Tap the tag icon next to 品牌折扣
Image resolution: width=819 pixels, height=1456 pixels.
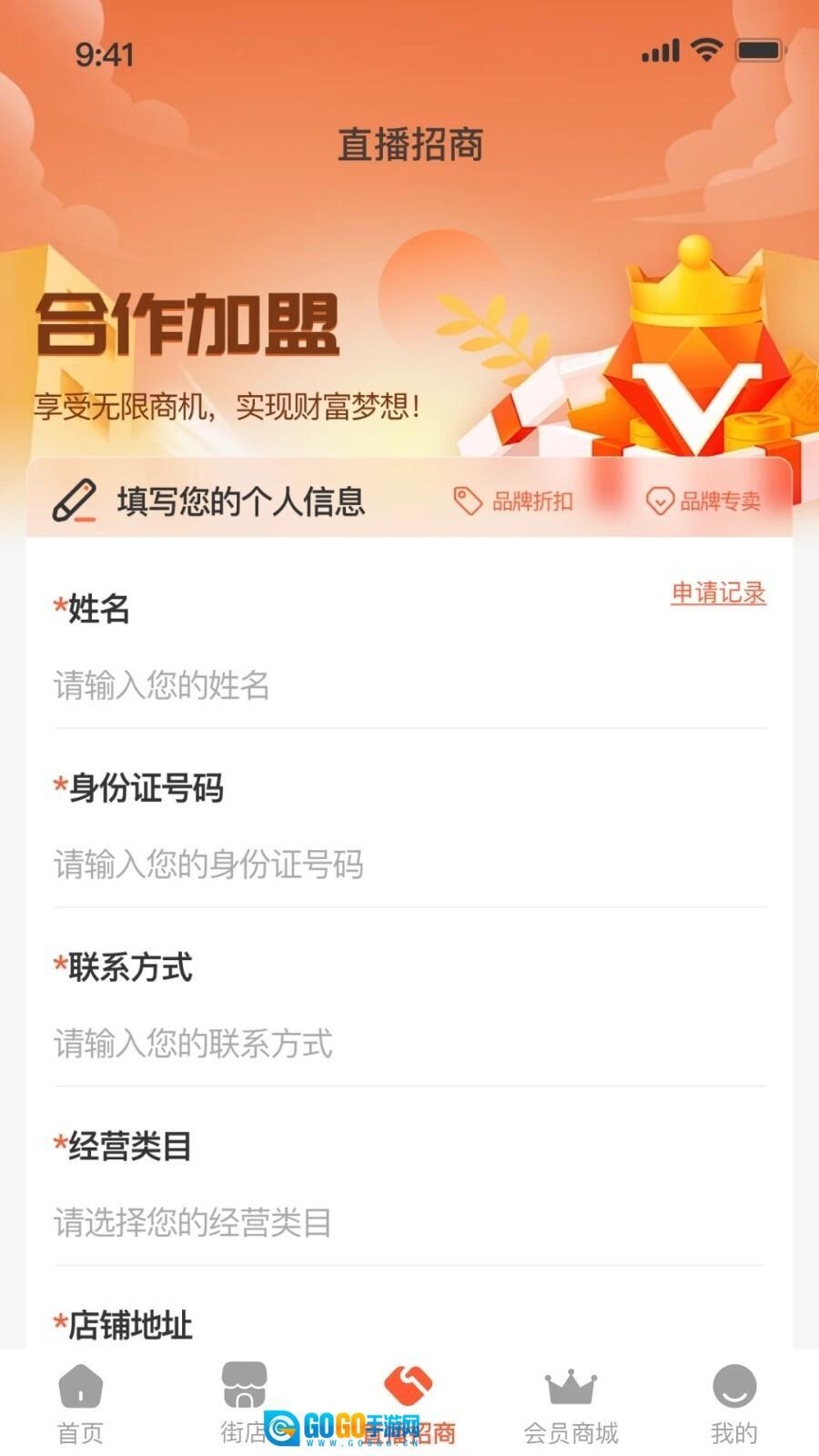pyautogui.click(x=466, y=499)
